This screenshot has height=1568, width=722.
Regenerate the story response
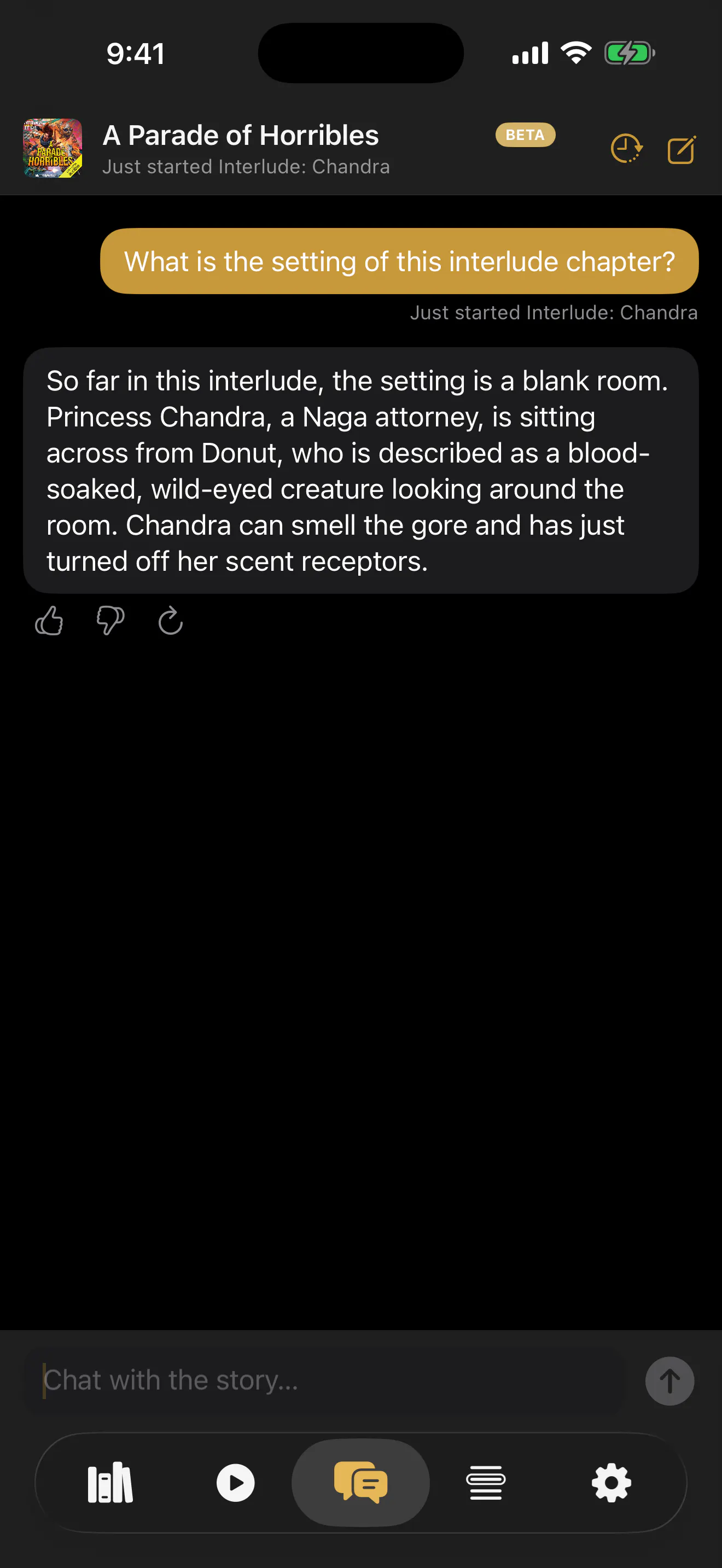click(171, 621)
